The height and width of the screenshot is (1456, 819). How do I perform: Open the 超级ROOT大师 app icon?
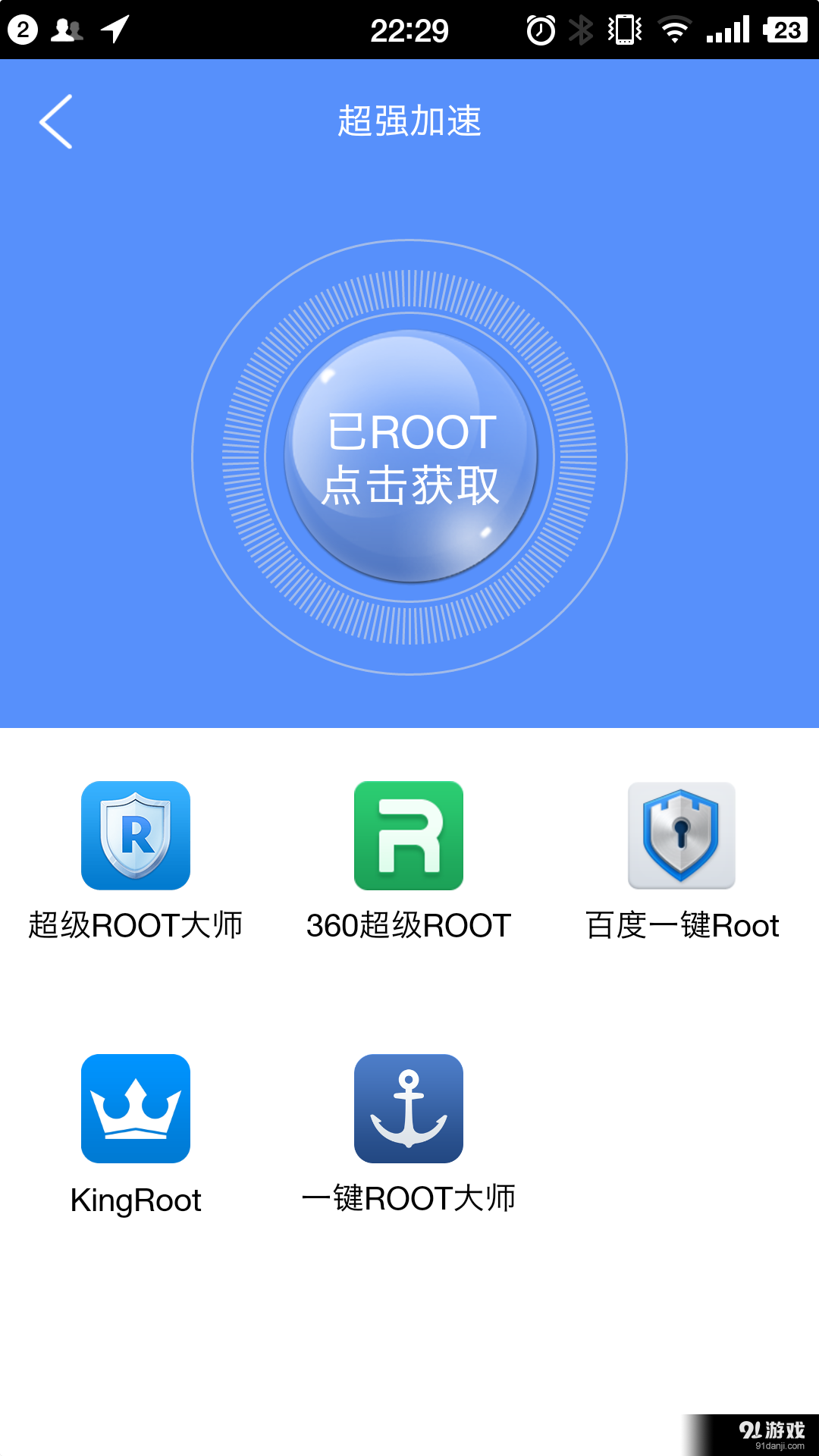pos(136,836)
